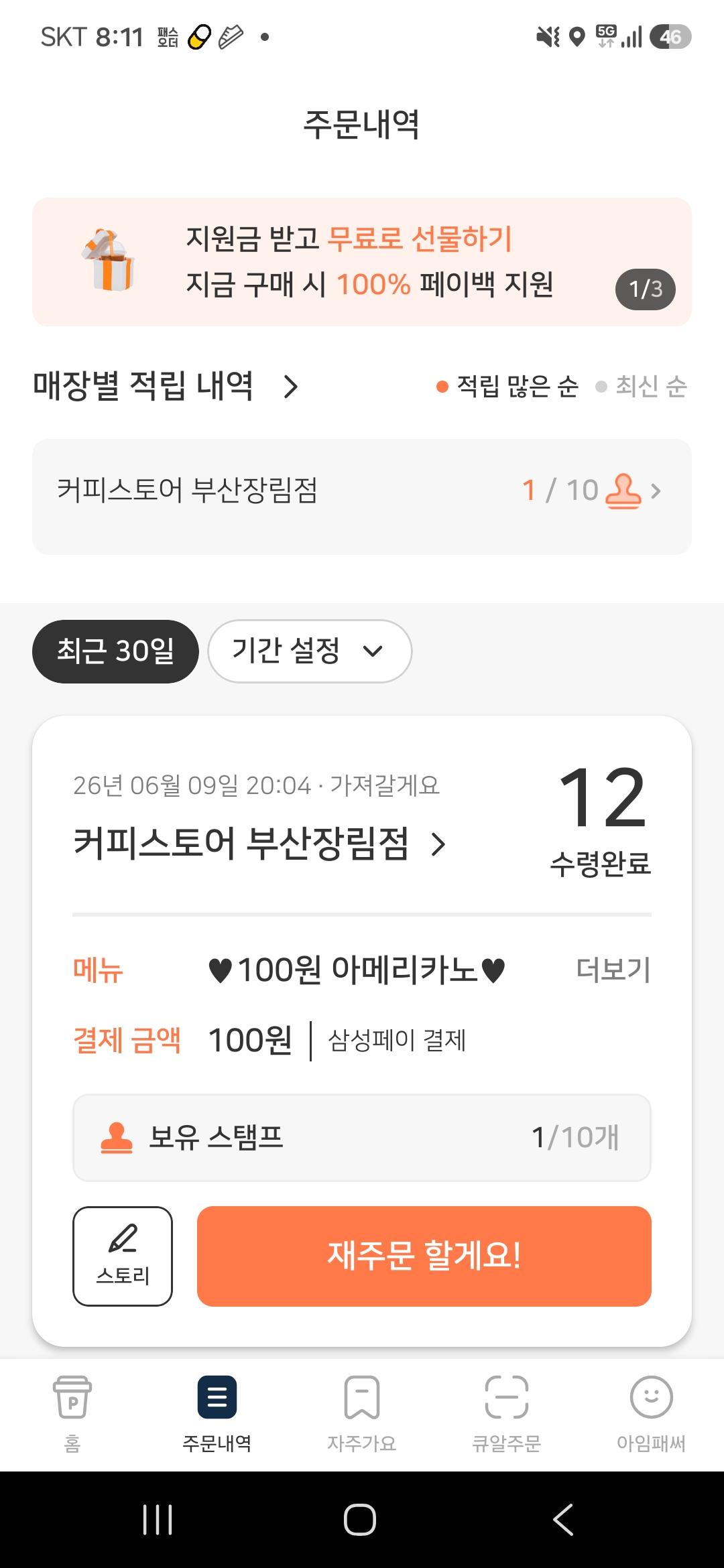
Task: Tap 재주문 할게요! to reorder
Action: click(424, 1256)
